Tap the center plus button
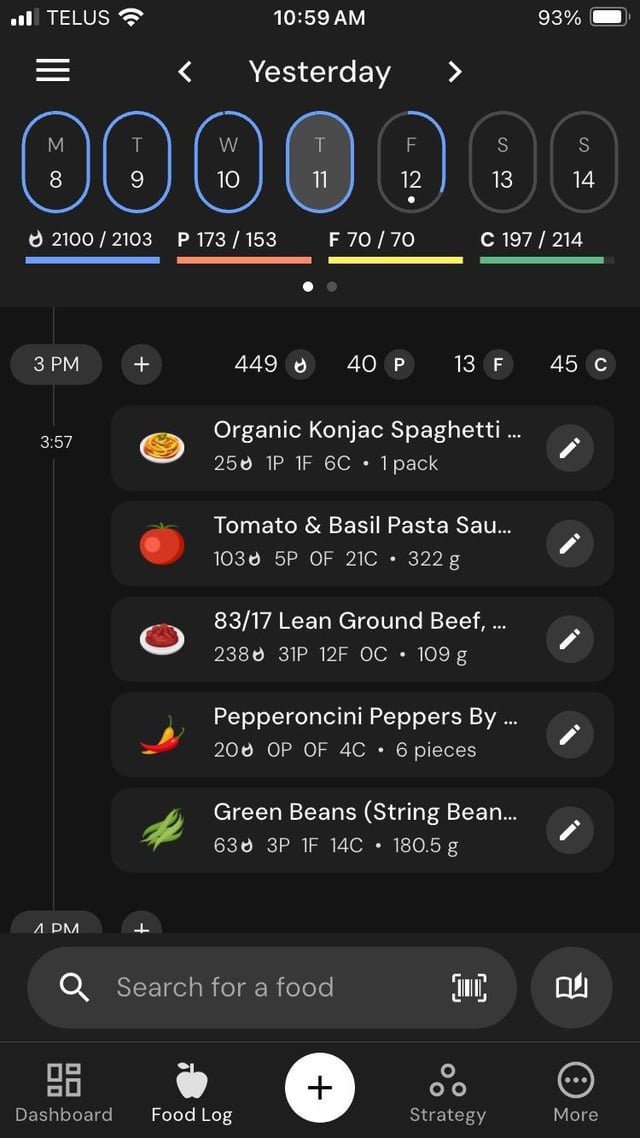Screen dimensions: 640x1138 pos(319,1088)
